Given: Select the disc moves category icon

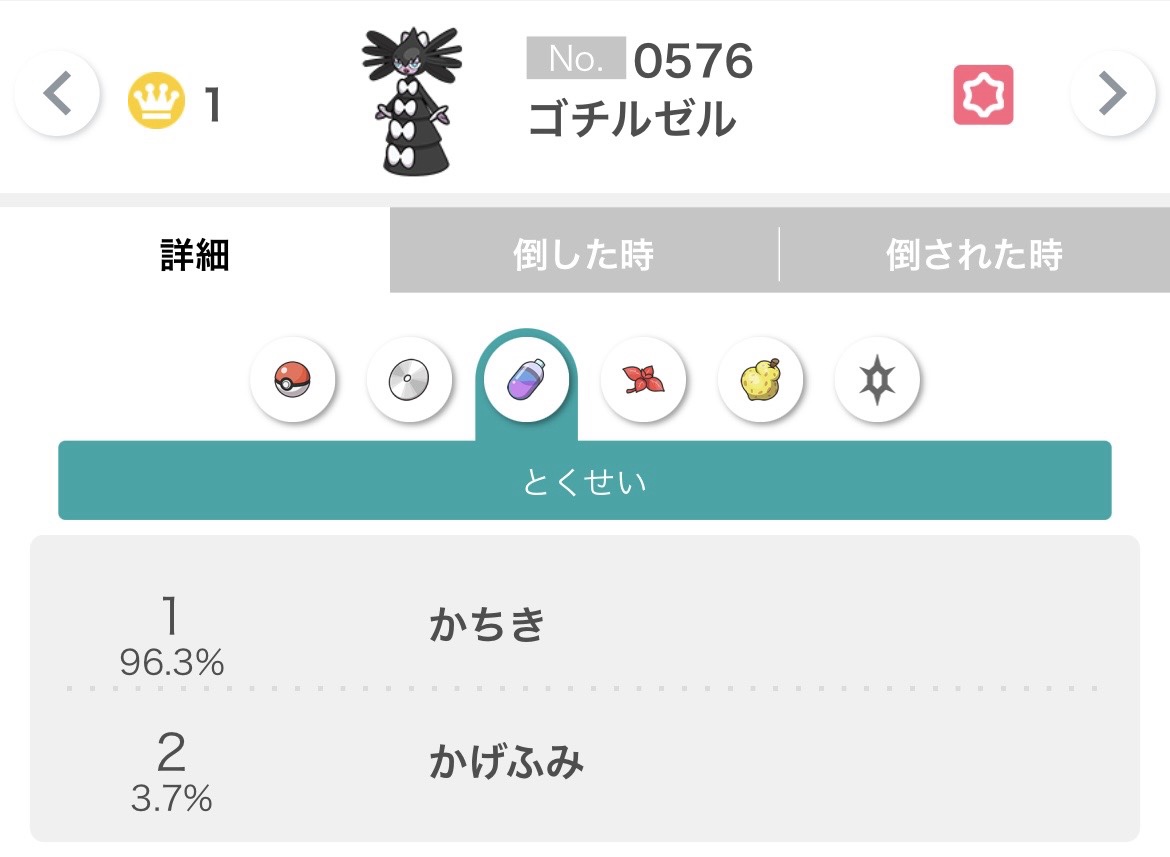Looking at the screenshot, I should click(409, 380).
